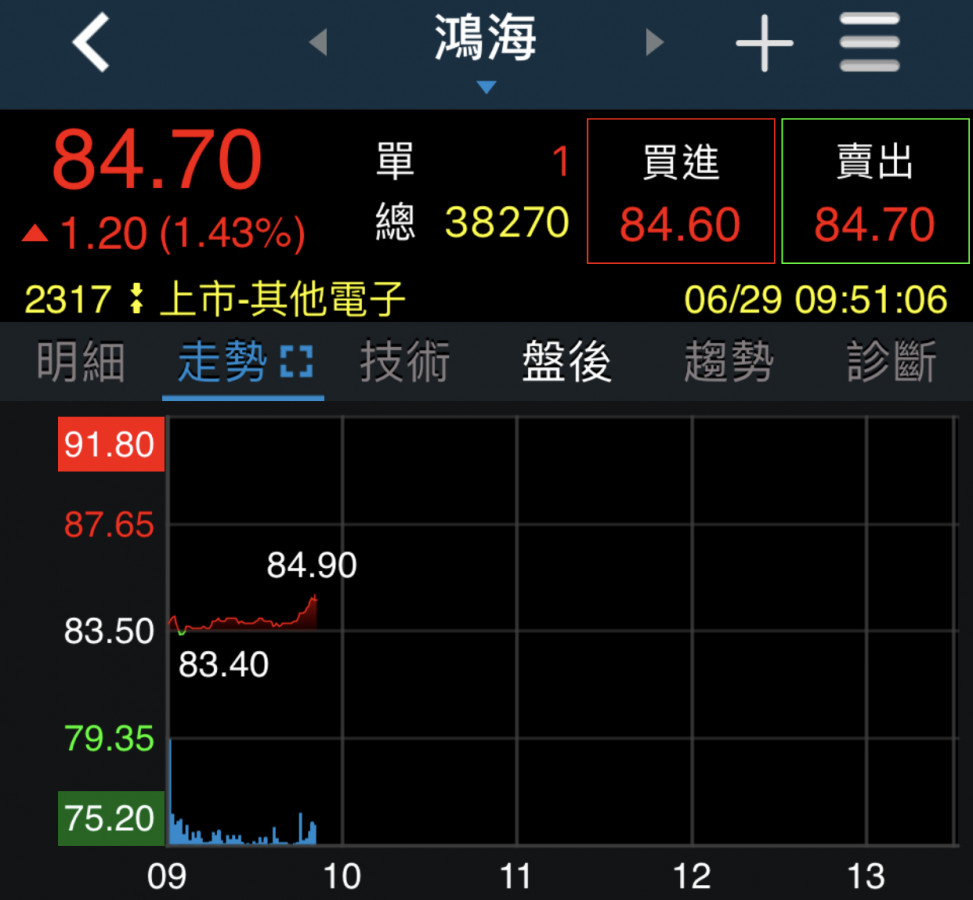This screenshot has width=973, height=900.
Task: Open the 鴻海 stock title dropdown
Action: tap(486, 50)
